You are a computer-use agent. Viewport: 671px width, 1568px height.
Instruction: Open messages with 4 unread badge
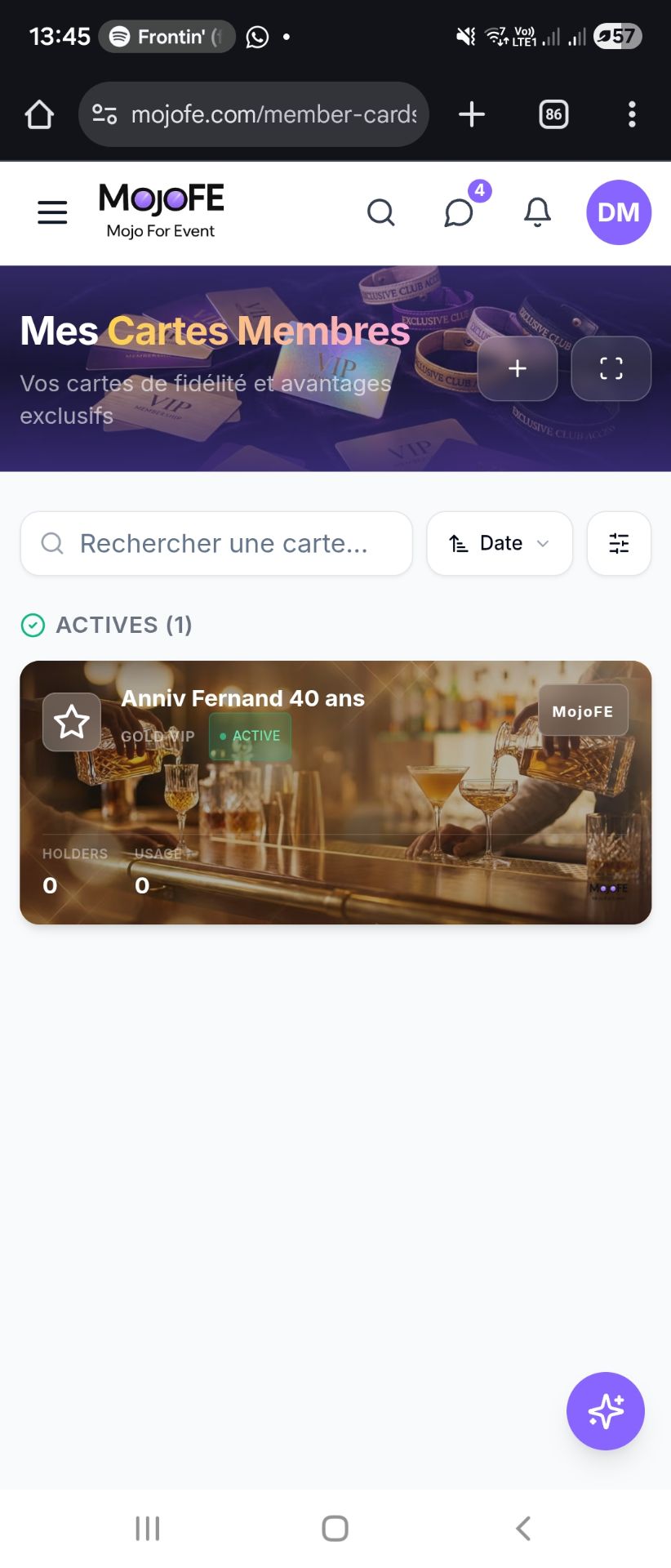click(x=460, y=212)
